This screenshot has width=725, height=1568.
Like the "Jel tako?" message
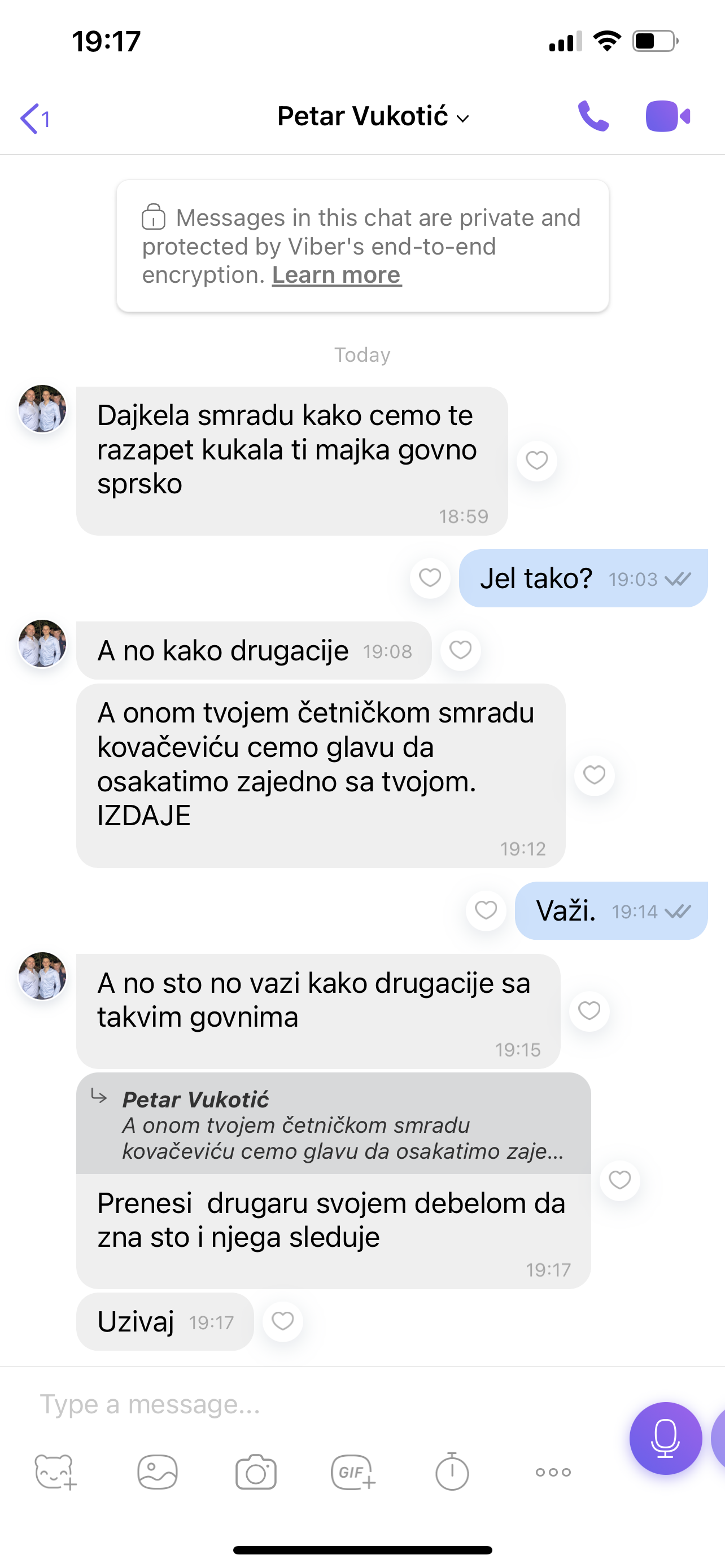(430, 578)
